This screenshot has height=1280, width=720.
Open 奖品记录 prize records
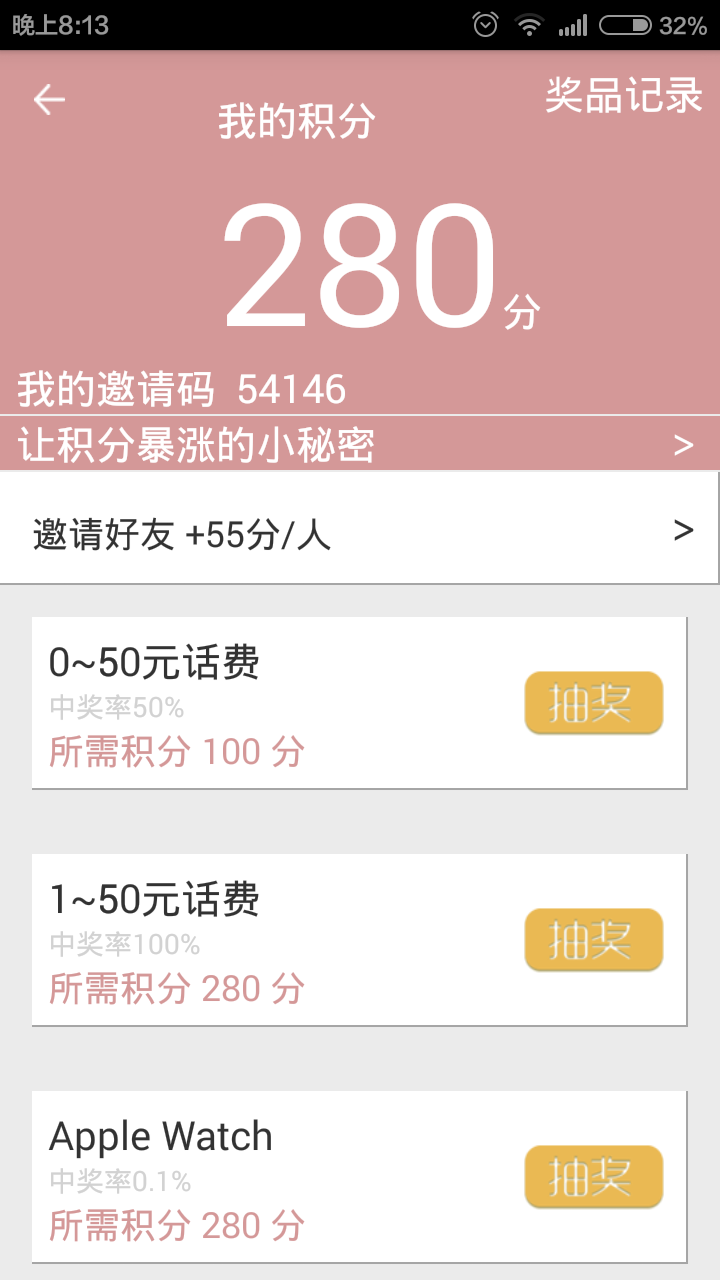point(624,97)
